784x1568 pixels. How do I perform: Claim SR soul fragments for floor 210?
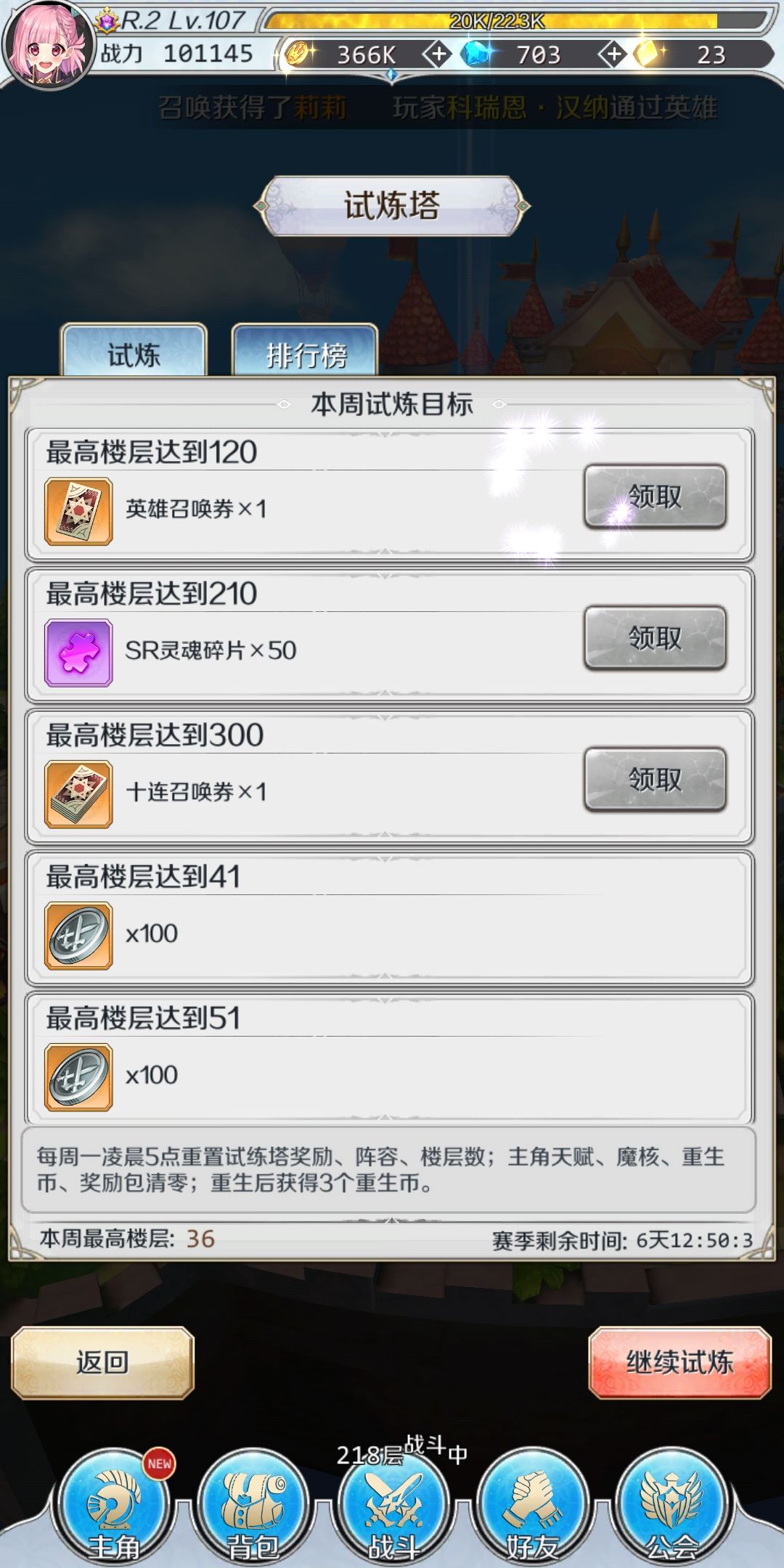(655, 638)
